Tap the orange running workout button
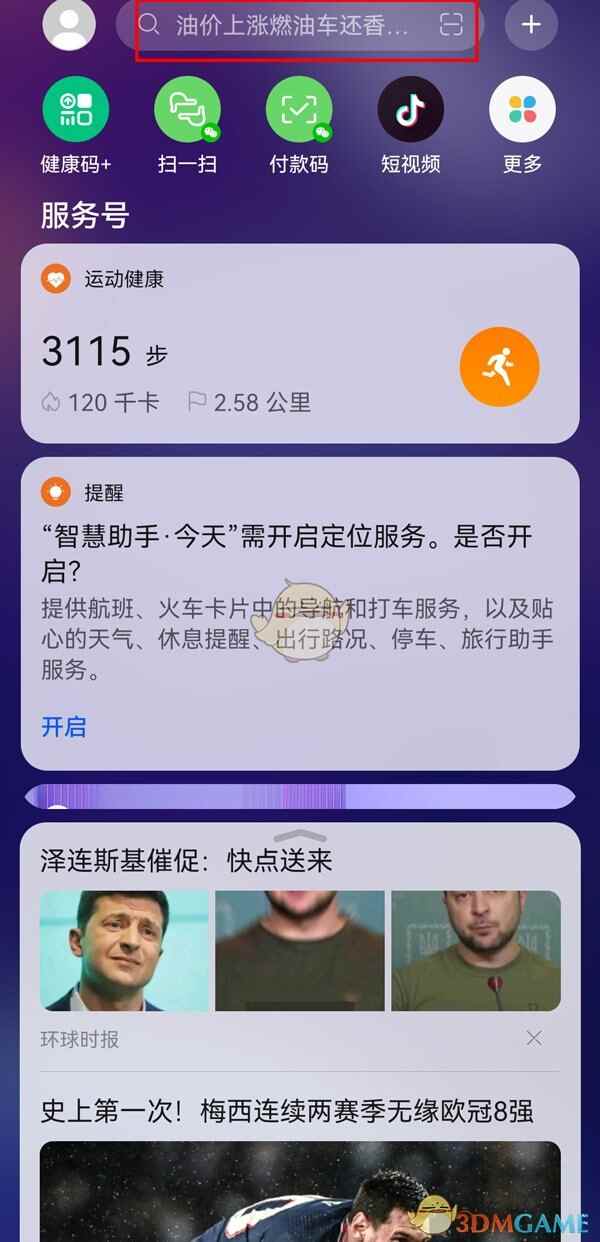Image resolution: width=600 pixels, height=1242 pixels. point(499,367)
